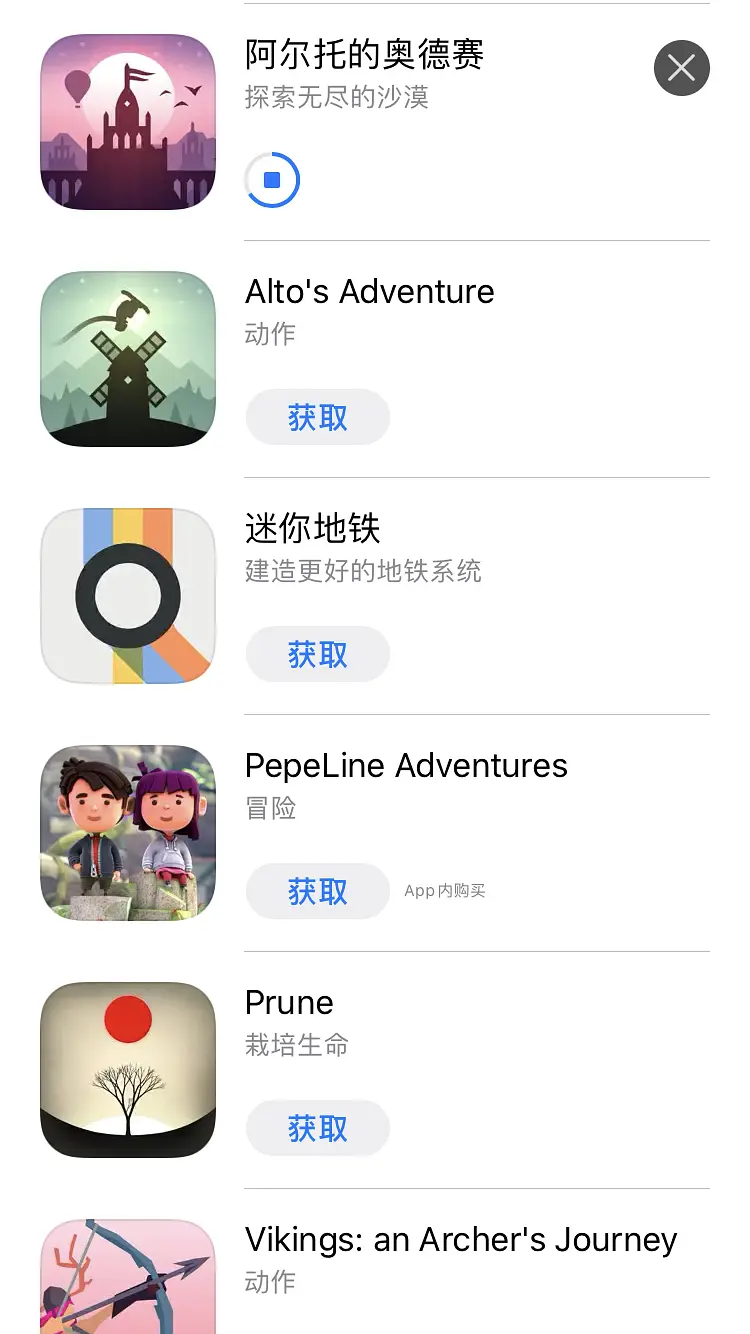Screen dimensions: 750x1334
Task: Open the 阿尔托的奥德赛 app listing
Action: [364, 54]
